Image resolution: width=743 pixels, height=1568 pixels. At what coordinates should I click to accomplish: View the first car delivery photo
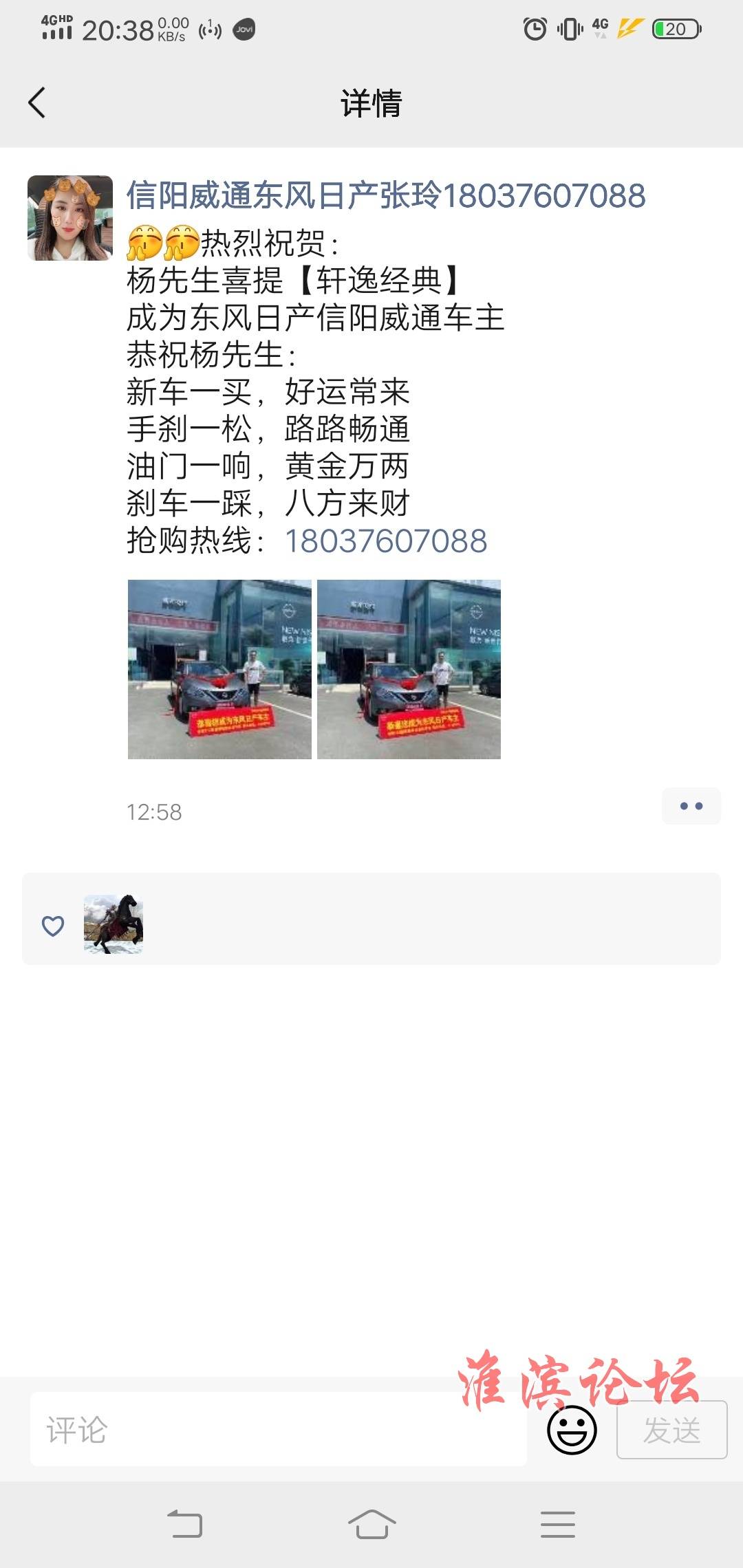click(x=219, y=669)
